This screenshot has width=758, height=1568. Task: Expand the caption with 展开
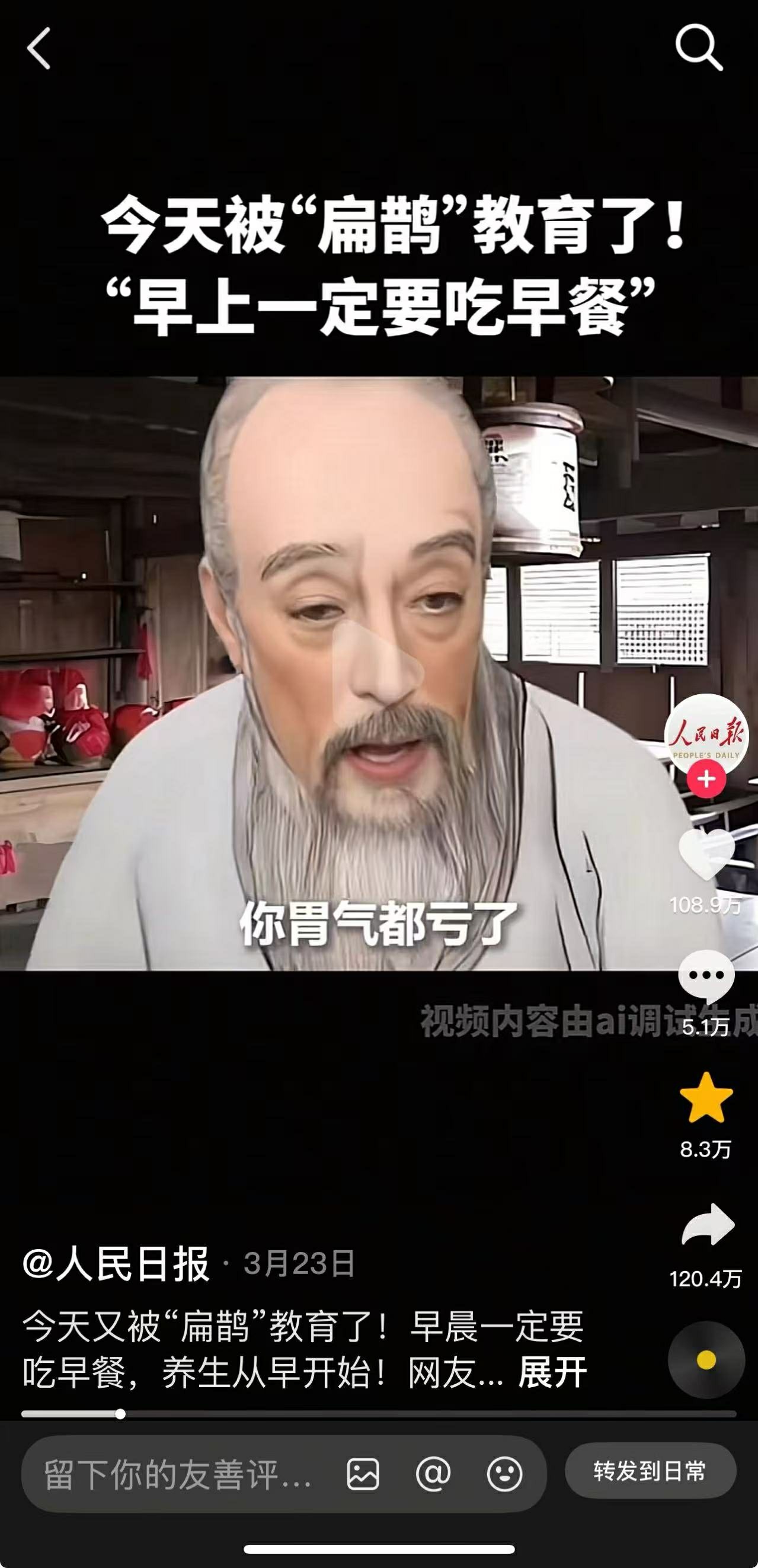552,1372
